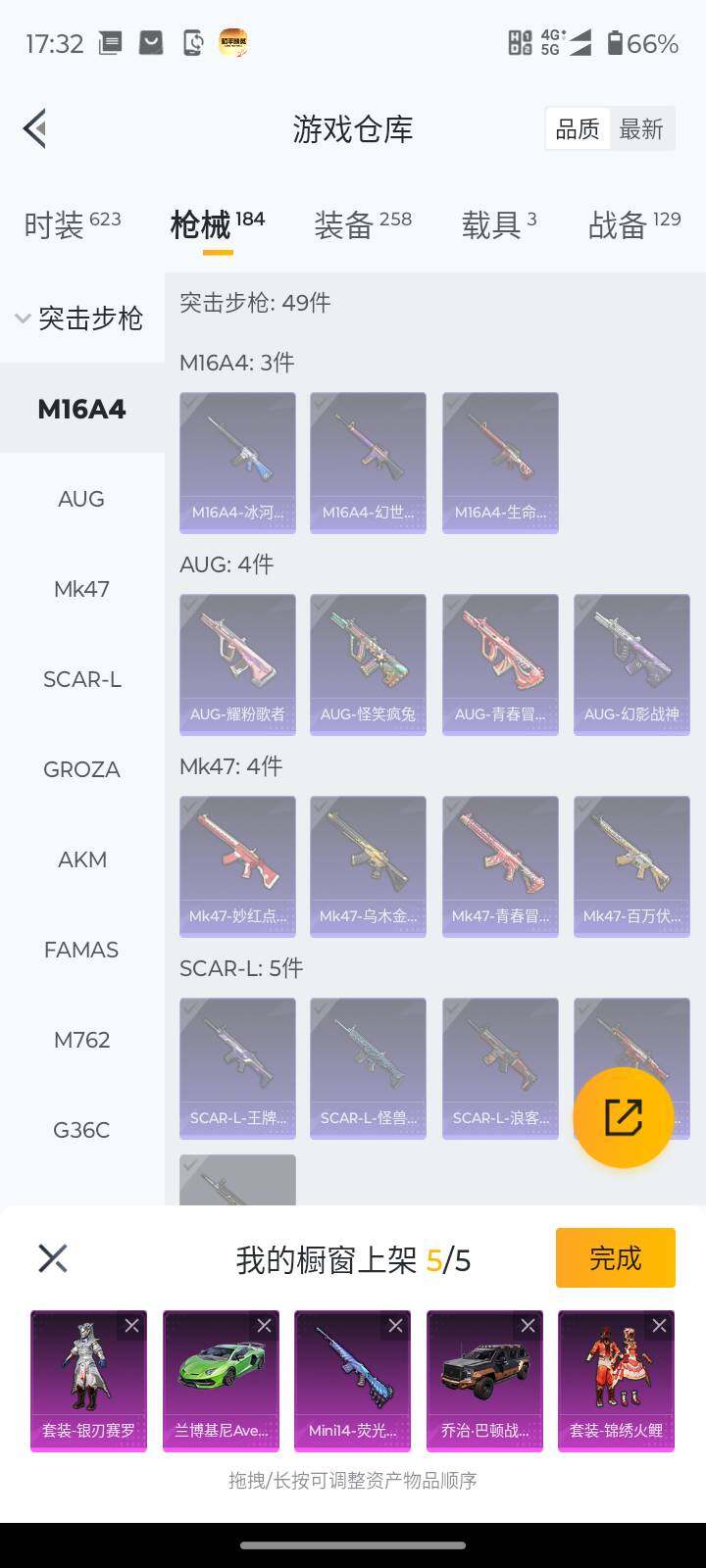Viewport: 706px width, 1568px height.
Task: Pick the SCAR-L-王牌 skin
Action: pyautogui.click(x=237, y=1067)
